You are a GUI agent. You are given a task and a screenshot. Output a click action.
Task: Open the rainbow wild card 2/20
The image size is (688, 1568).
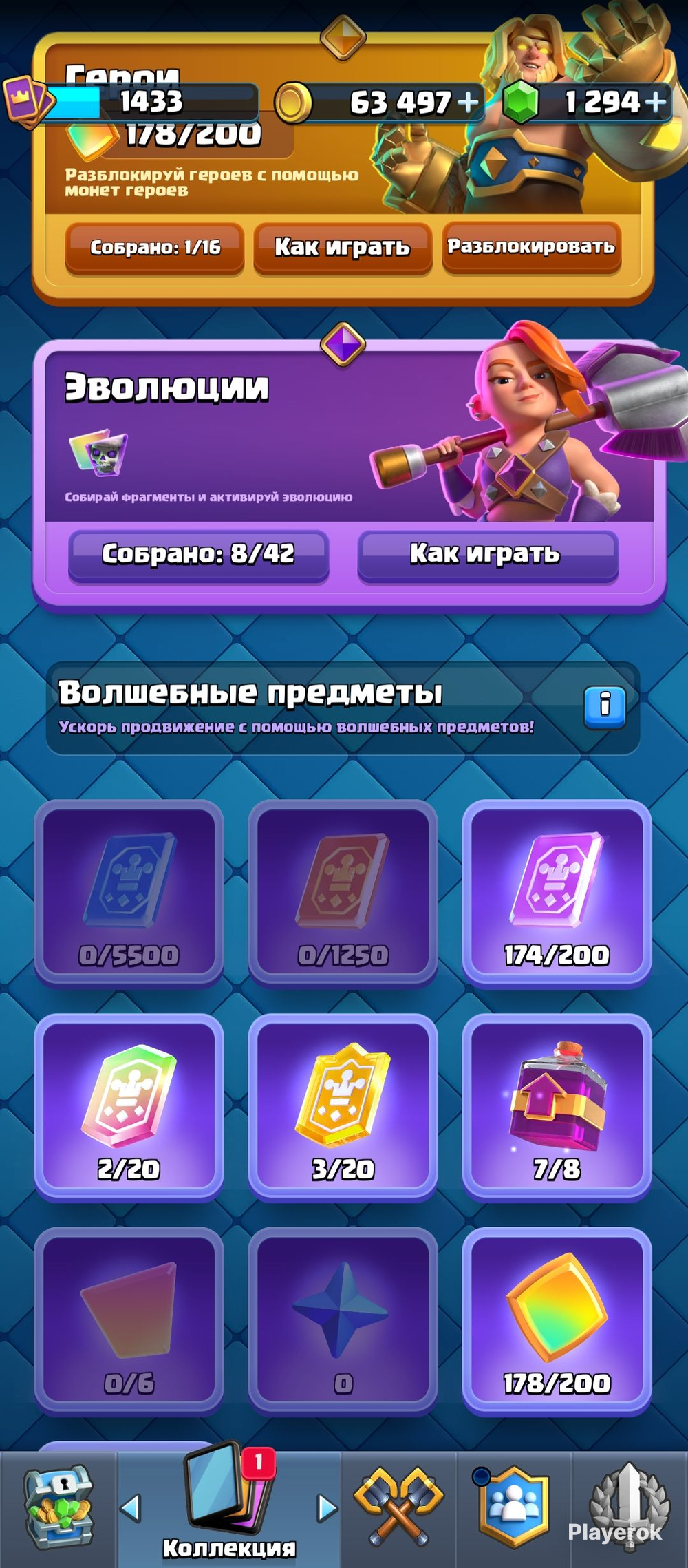129,1107
